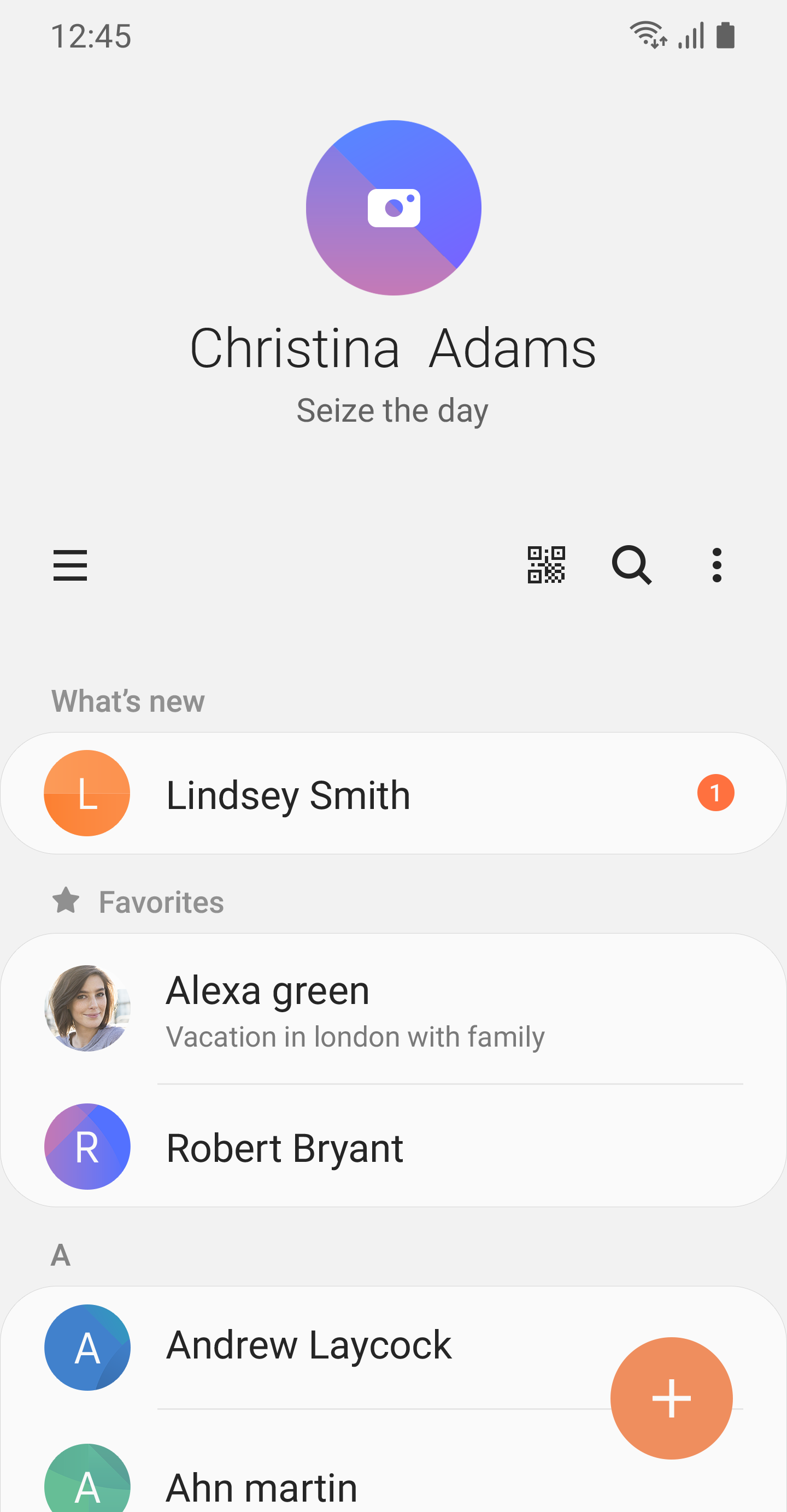The image size is (787, 1512).
Task: Open Robert Bryant's avatar icon
Action: click(86, 1148)
